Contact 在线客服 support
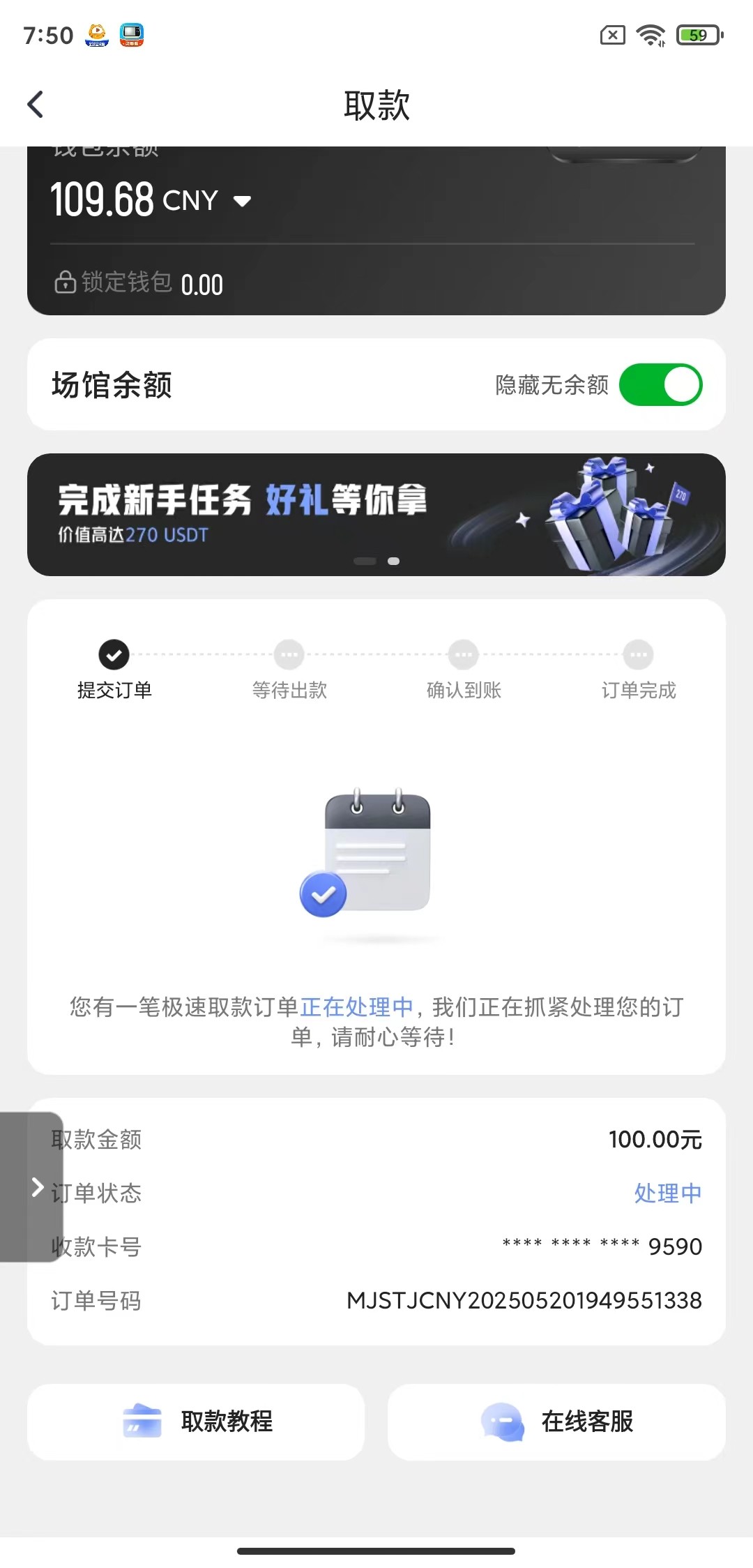 556,1422
